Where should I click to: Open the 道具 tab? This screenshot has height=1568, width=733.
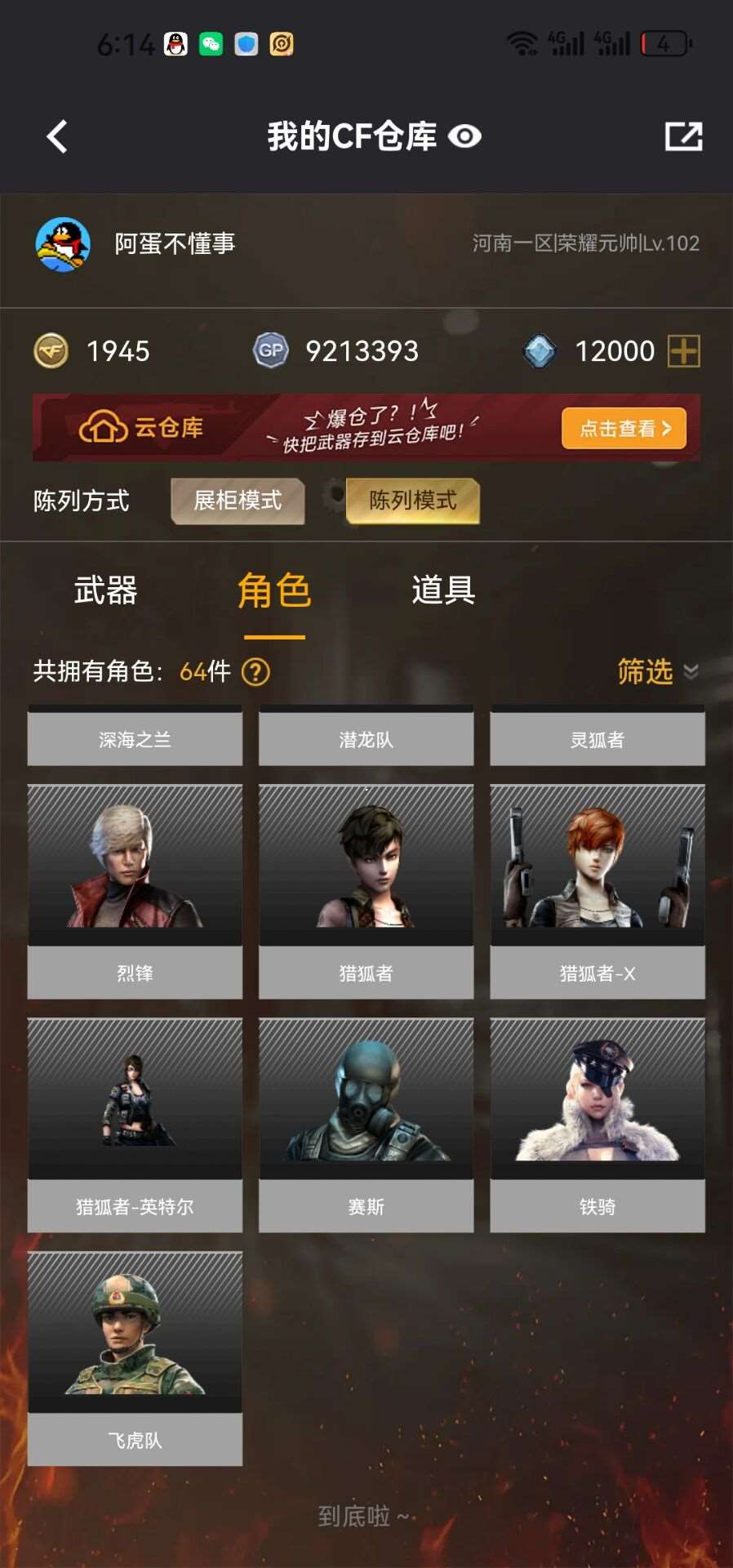pyautogui.click(x=443, y=590)
